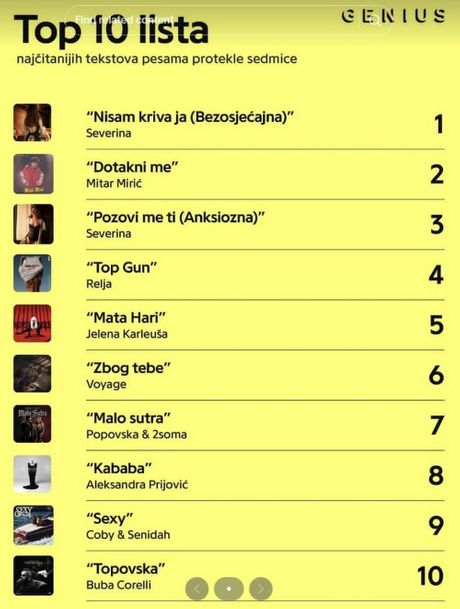The height and width of the screenshot is (609, 460).
Task: Go to the previous image with left arrow
Action: [197, 589]
